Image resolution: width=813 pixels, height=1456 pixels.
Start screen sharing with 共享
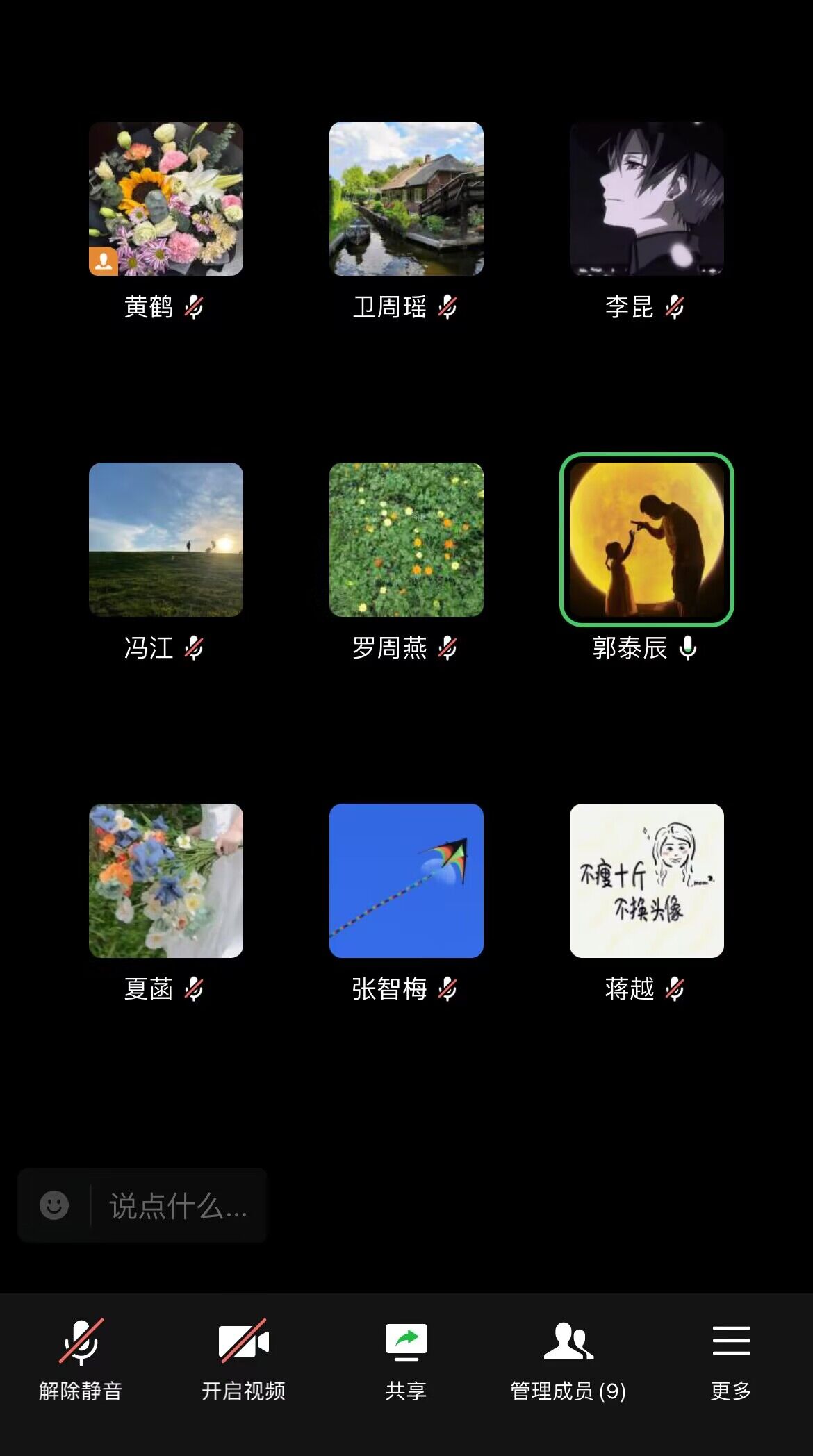coord(406,1359)
